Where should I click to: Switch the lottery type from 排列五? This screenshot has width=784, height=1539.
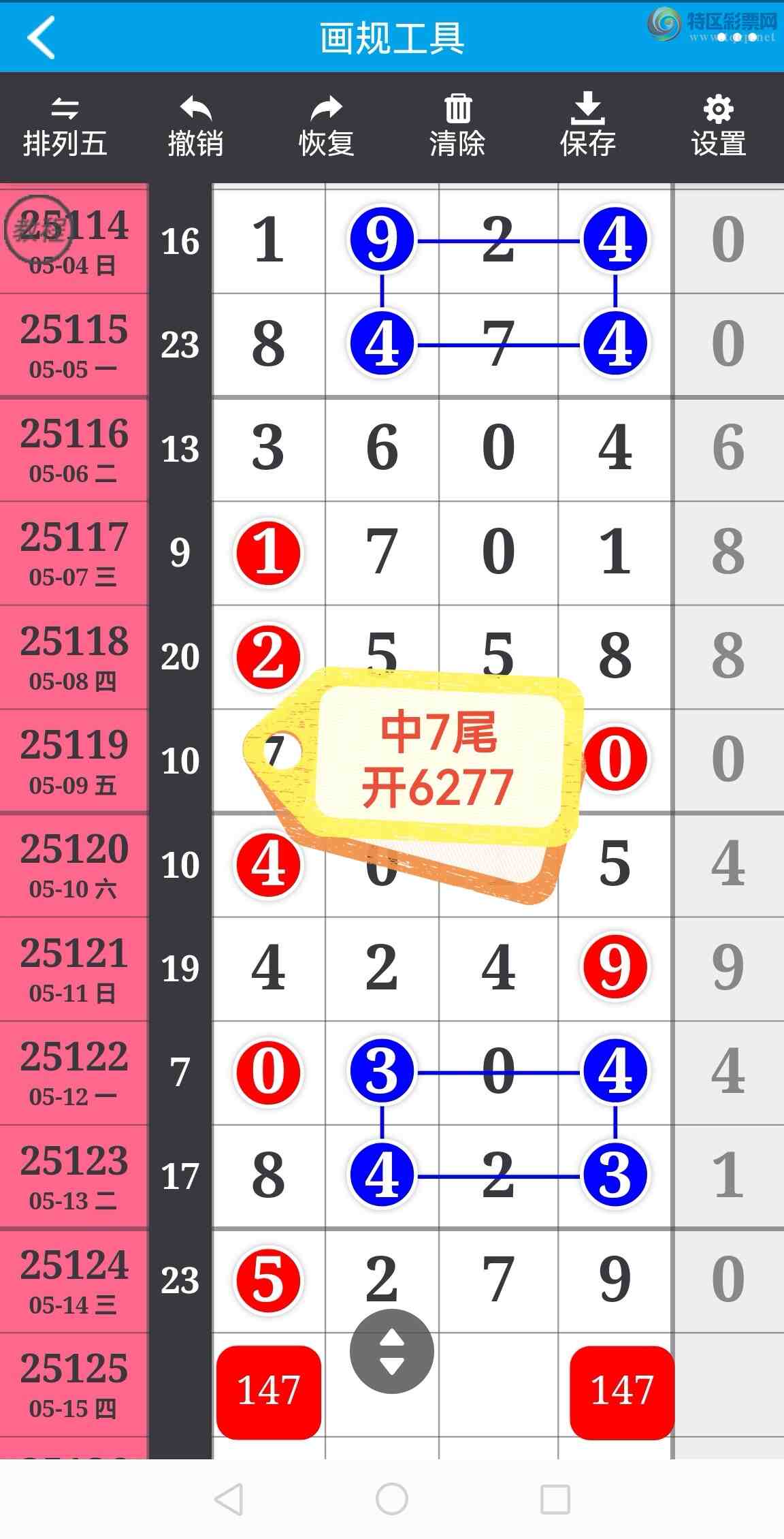(65, 127)
